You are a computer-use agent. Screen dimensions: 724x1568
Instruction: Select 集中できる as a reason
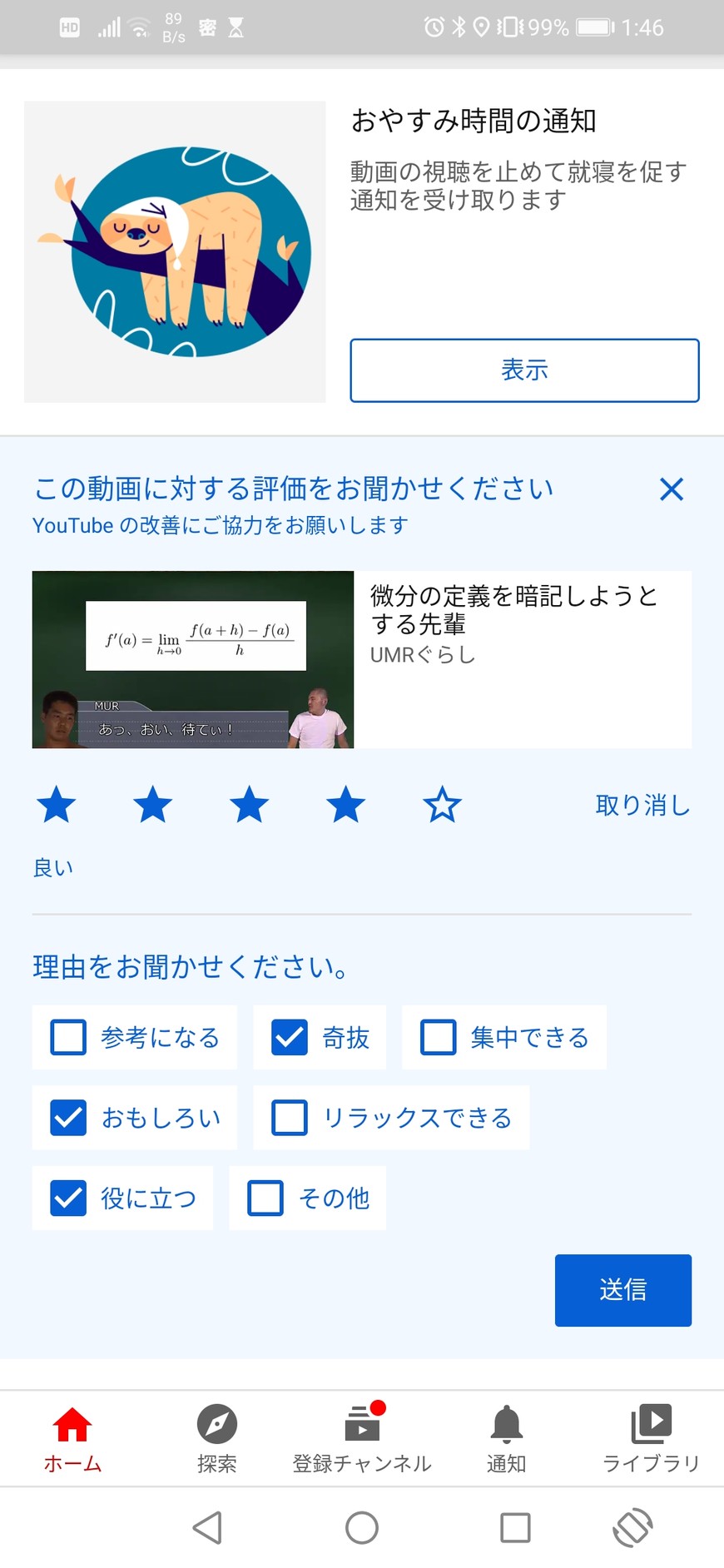coord(439,1038)
